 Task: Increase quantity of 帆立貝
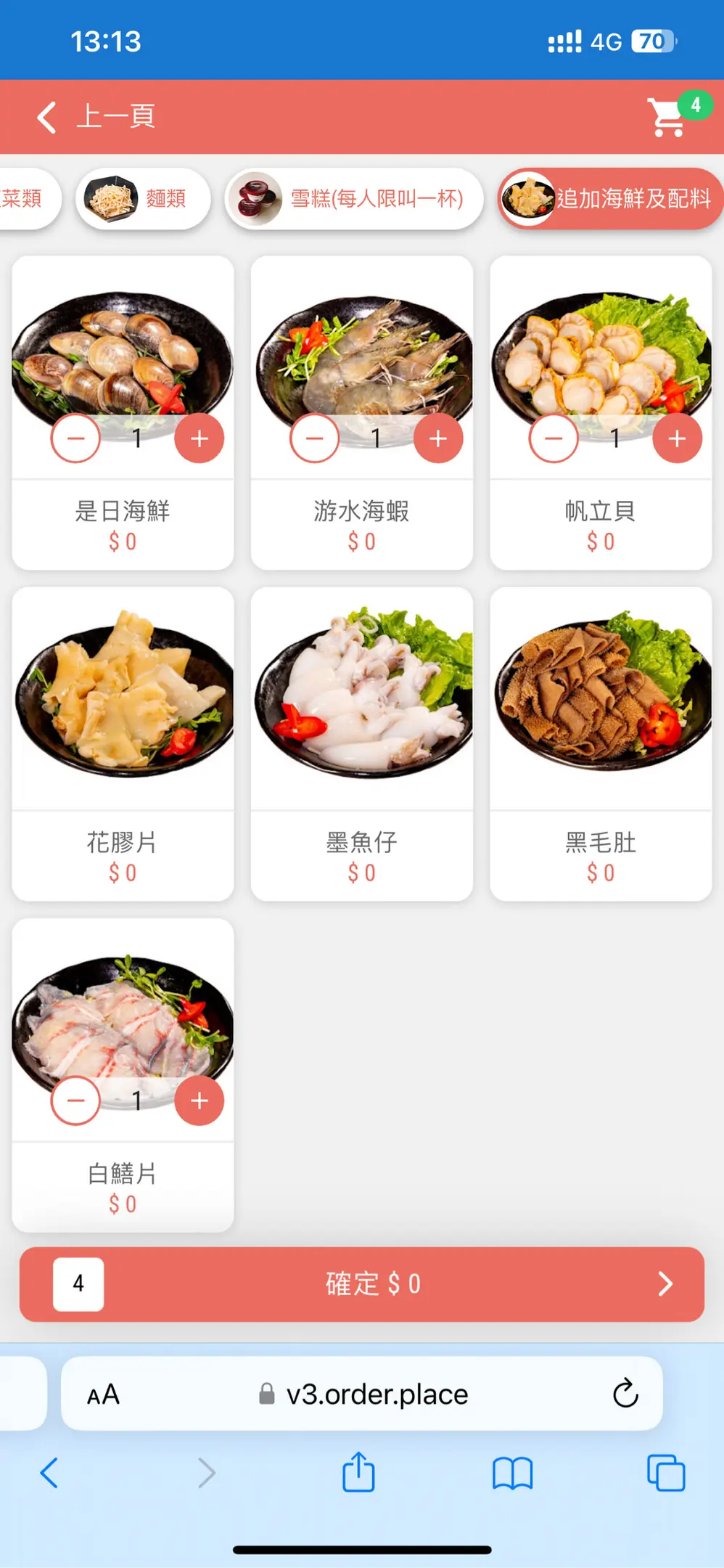[x=677, y=438]
